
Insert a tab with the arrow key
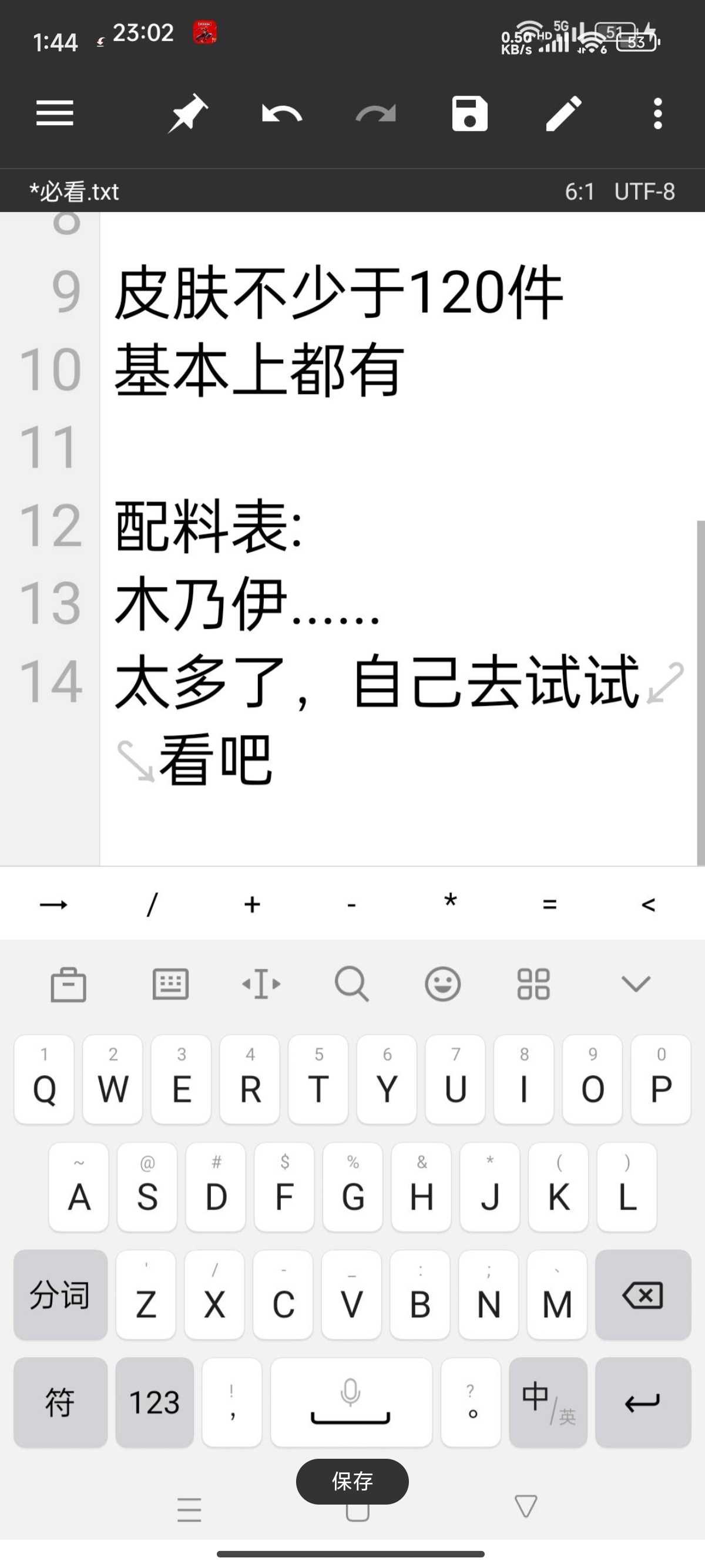53,904
